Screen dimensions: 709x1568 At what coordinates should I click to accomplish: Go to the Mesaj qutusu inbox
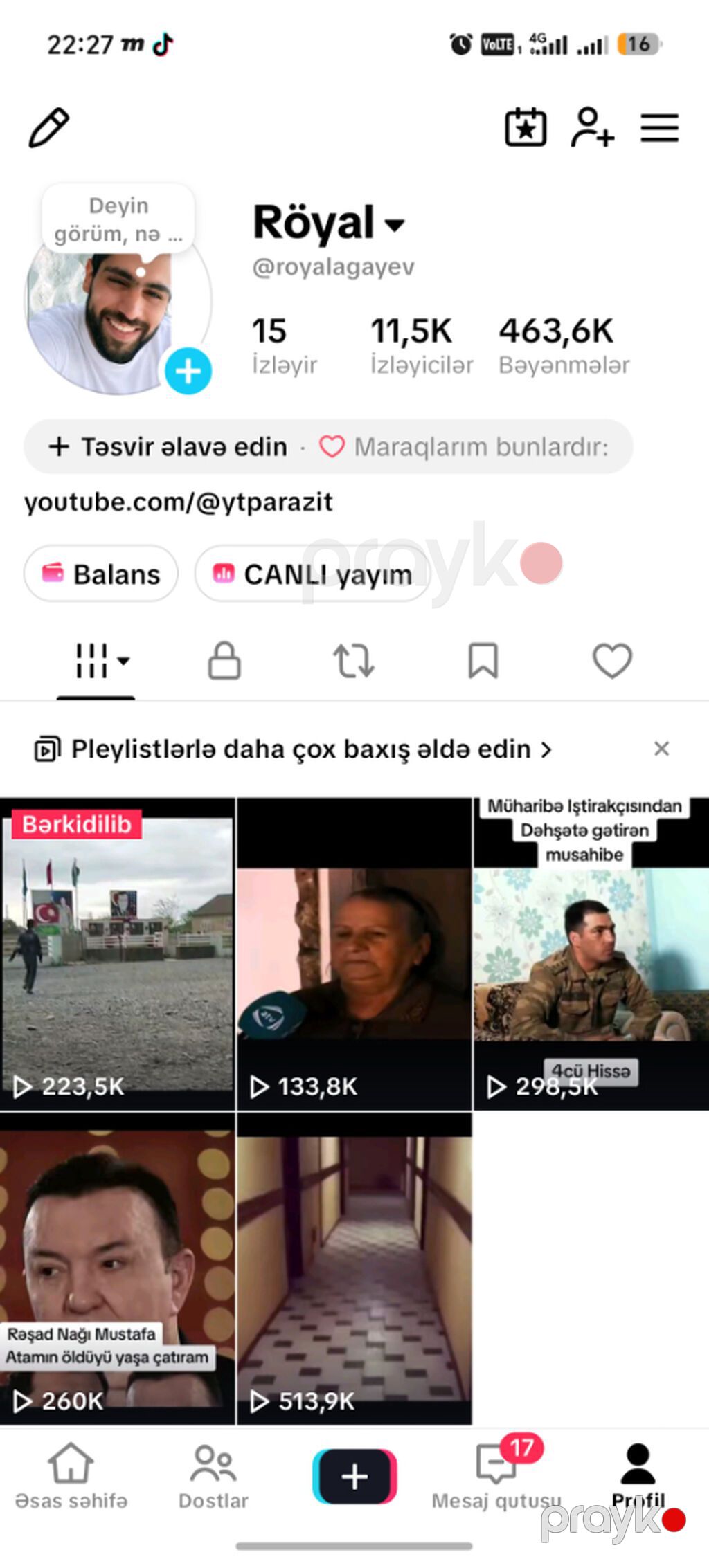point(497,1475)
